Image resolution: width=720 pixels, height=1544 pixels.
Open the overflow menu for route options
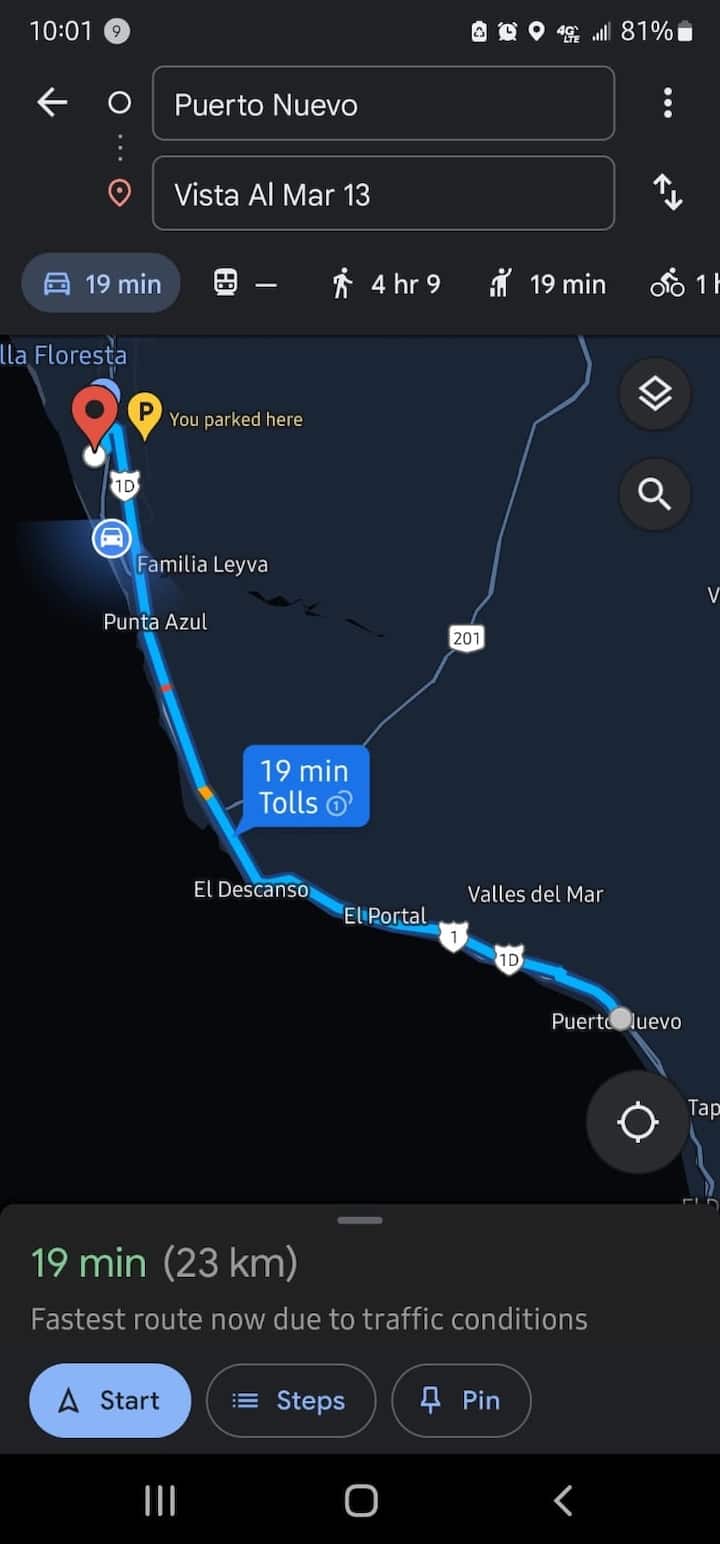[667, 102]
